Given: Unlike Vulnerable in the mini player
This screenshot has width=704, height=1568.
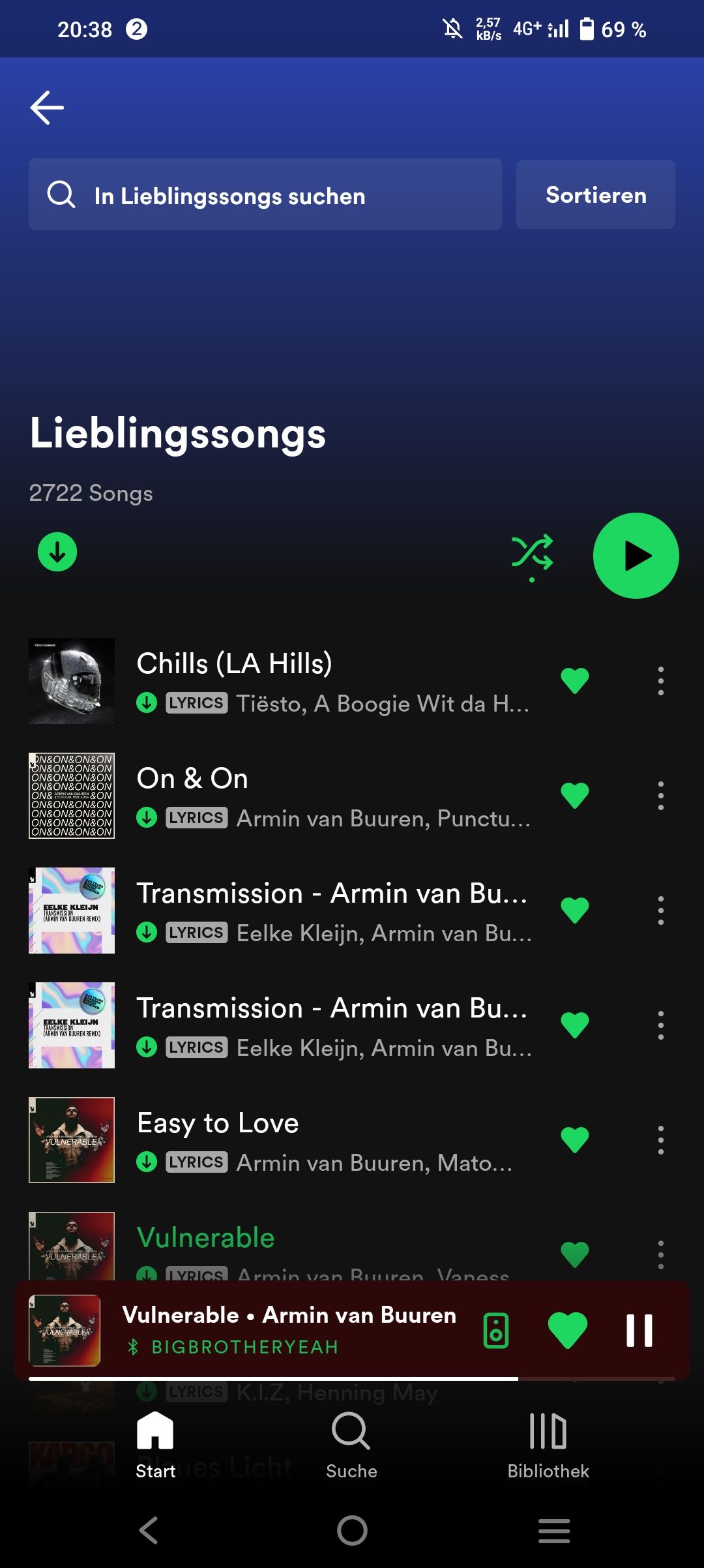Looking at the screenshot, I should coord(568,1331).
